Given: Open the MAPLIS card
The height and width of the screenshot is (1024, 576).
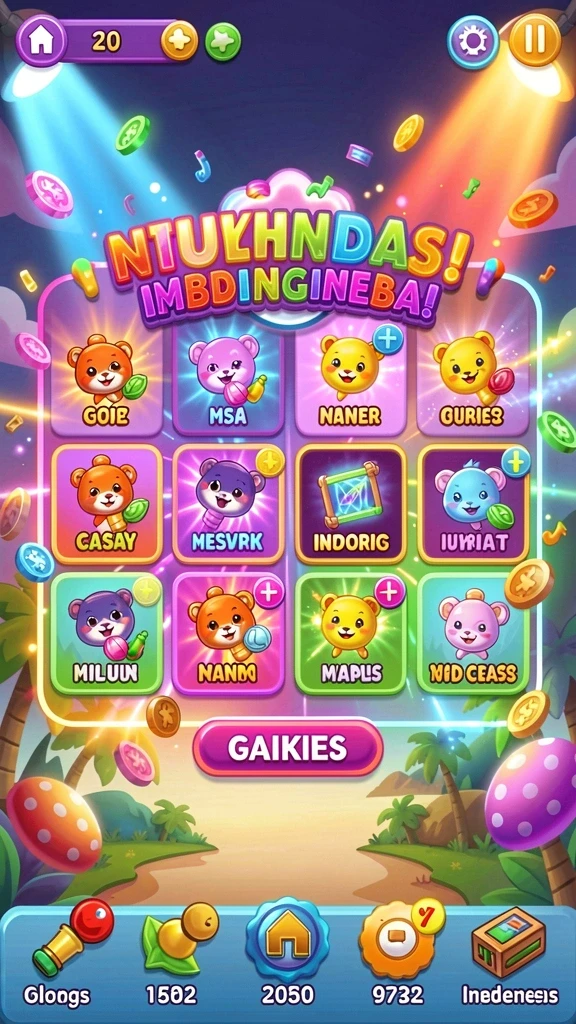Looking at the screenshot, I should pyautogui.click(x=350, y=633).
